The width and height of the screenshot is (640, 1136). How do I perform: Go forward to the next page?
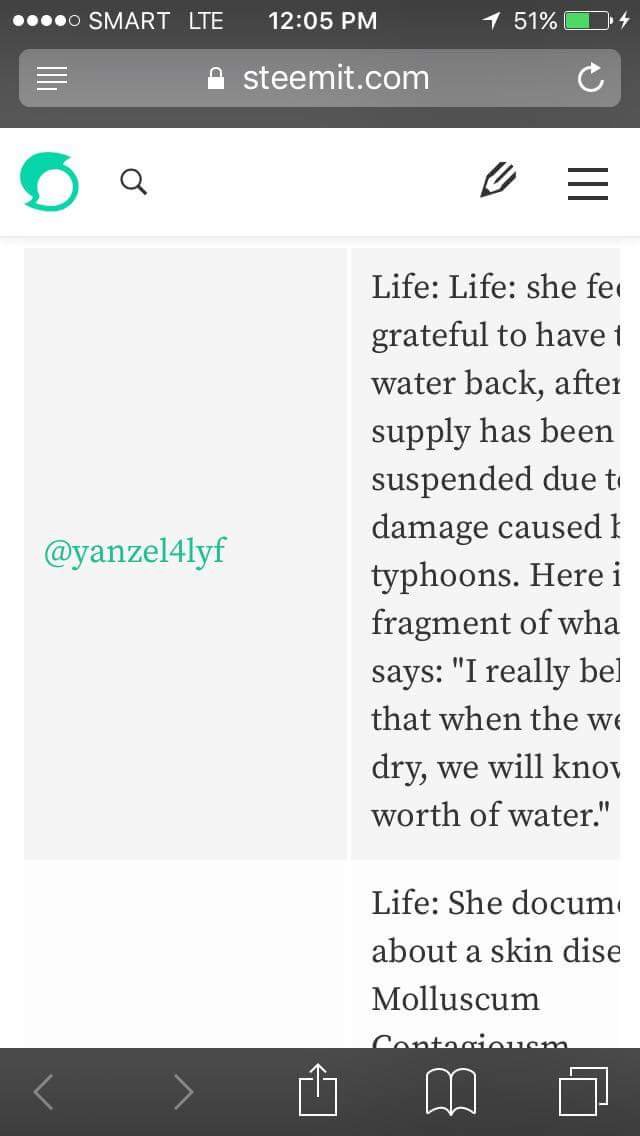tap(183, 1092)
